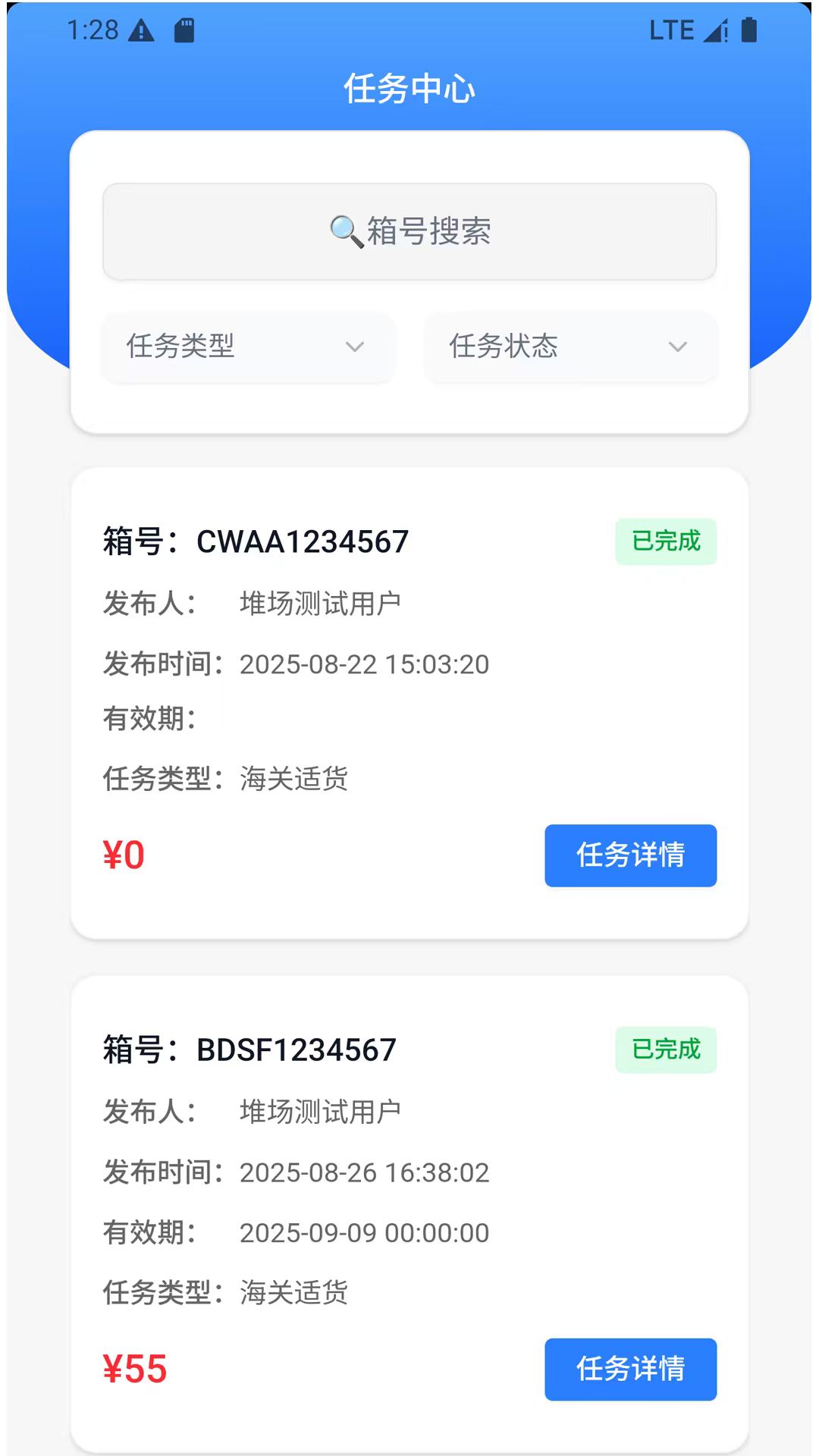Click the magnifier search icon
This screenshot has width=819, height=1456.
coord(344,230)
